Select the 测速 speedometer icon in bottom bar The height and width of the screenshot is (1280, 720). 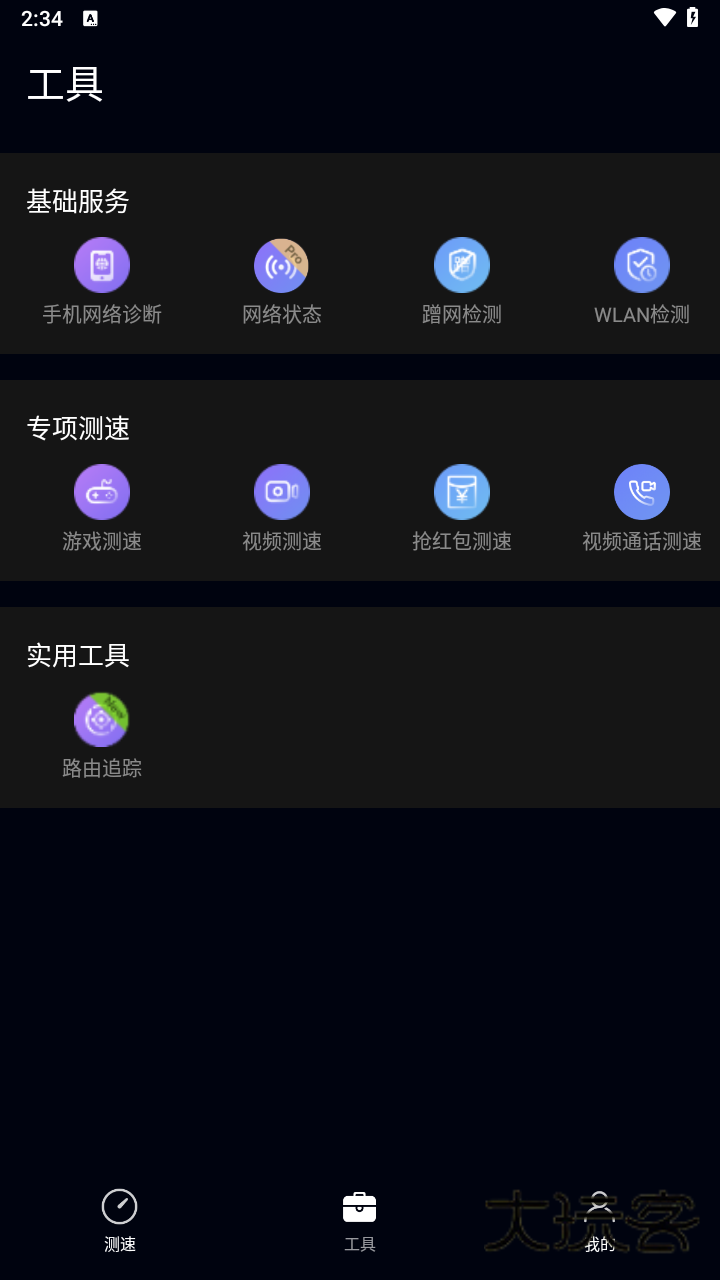[120, 1207]
